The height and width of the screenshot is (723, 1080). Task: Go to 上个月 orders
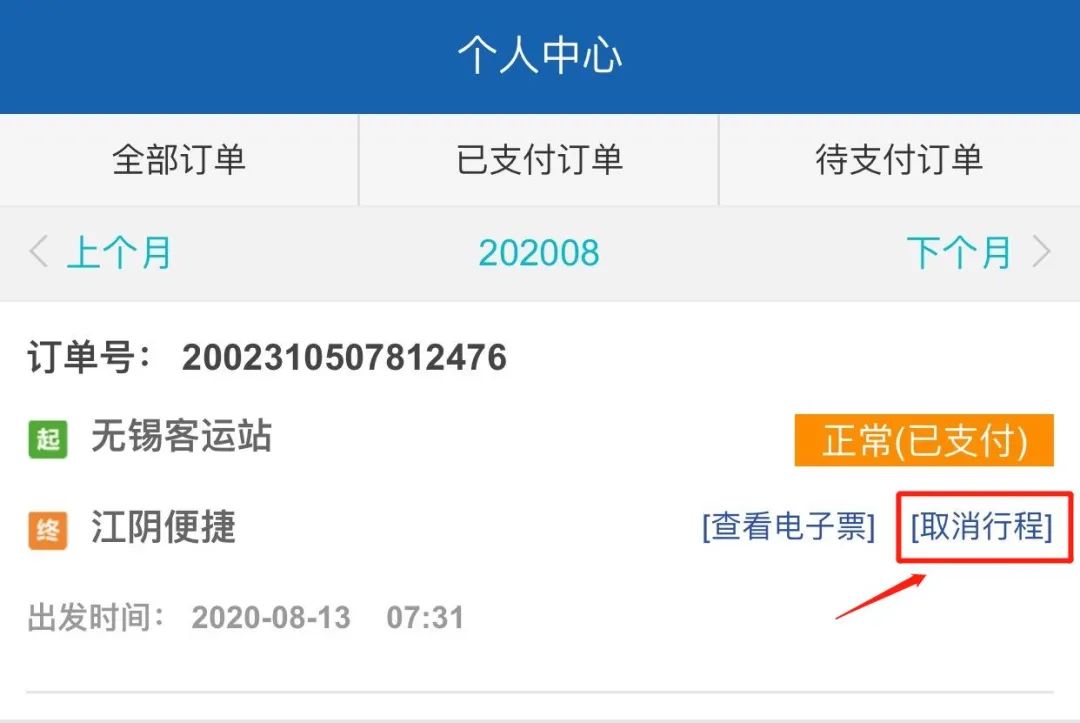(101, 252)
